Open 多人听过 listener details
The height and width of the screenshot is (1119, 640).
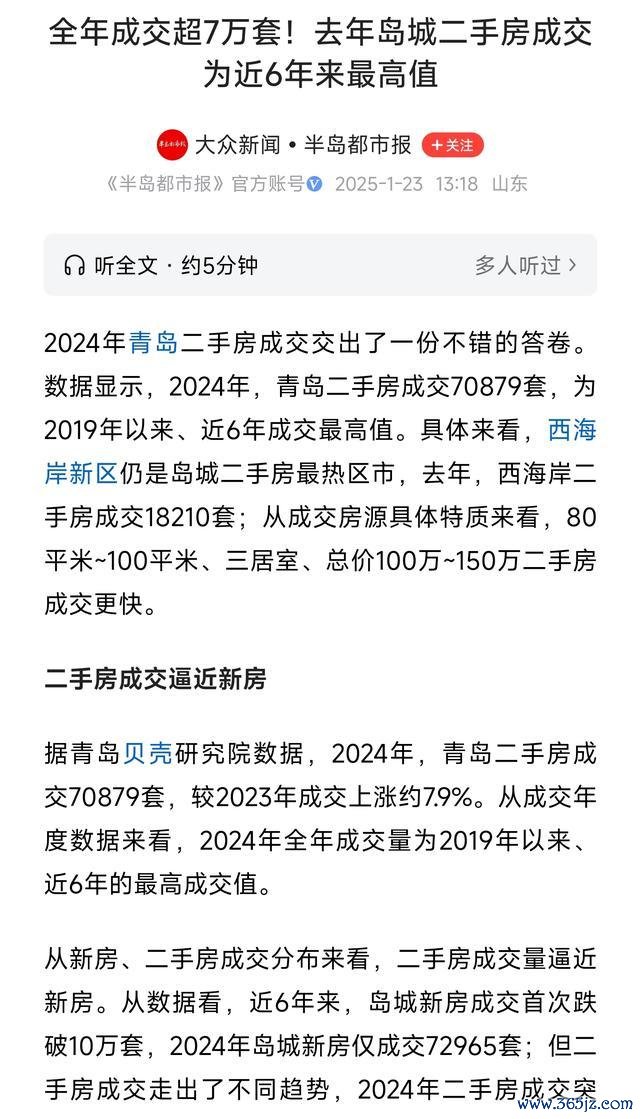(x=526, y=265)
